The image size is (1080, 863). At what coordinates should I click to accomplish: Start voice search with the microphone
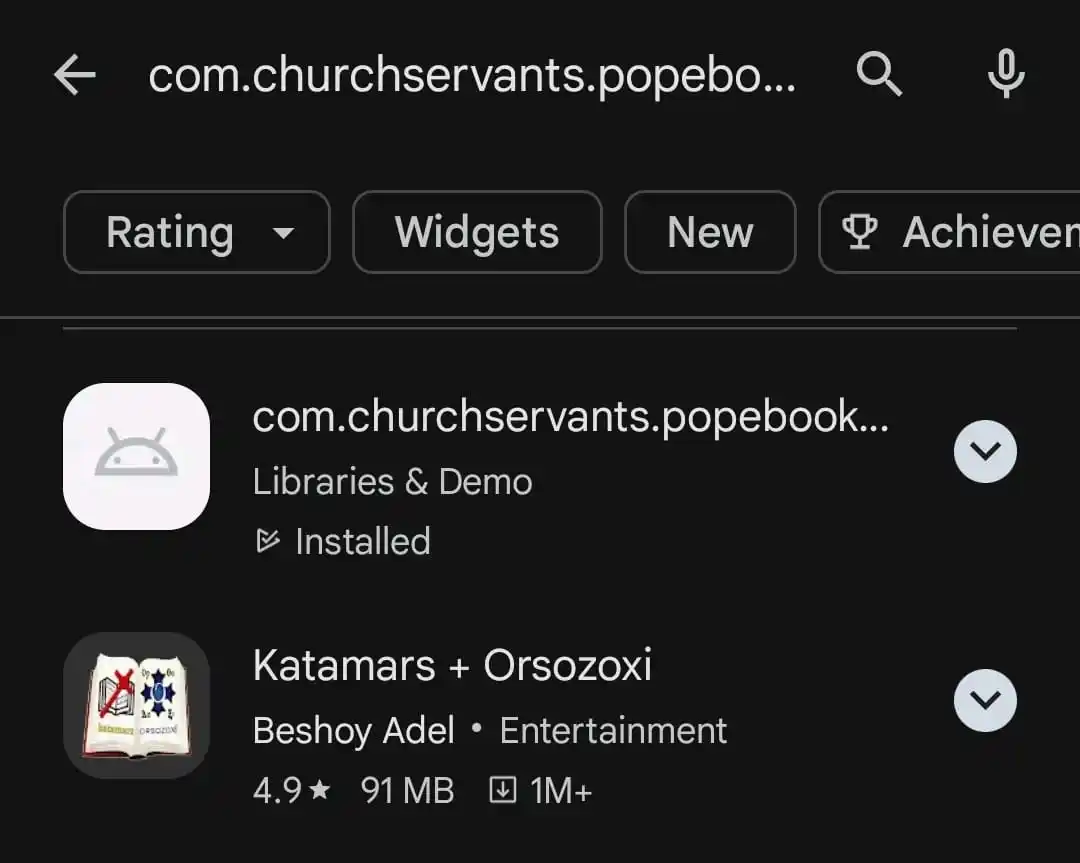pos(1006,75)
